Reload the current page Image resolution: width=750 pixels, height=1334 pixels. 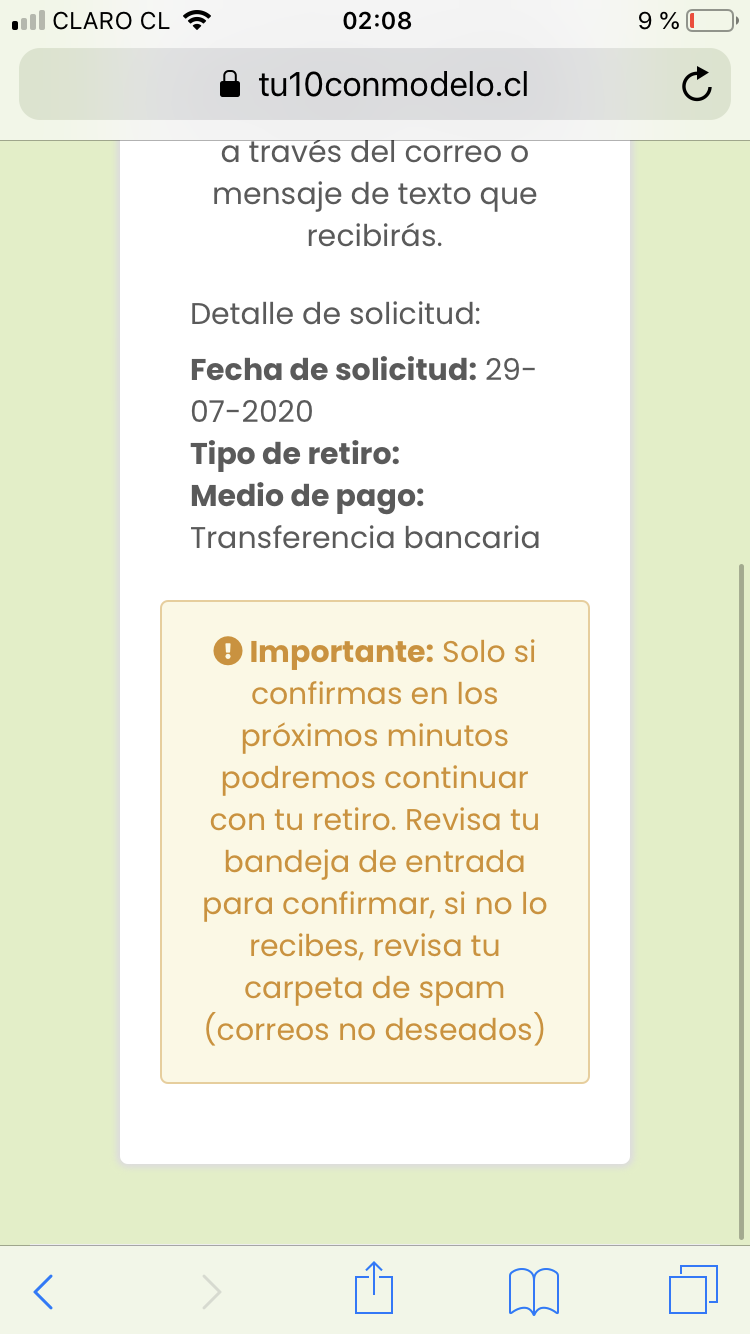(x=696, y=85)
